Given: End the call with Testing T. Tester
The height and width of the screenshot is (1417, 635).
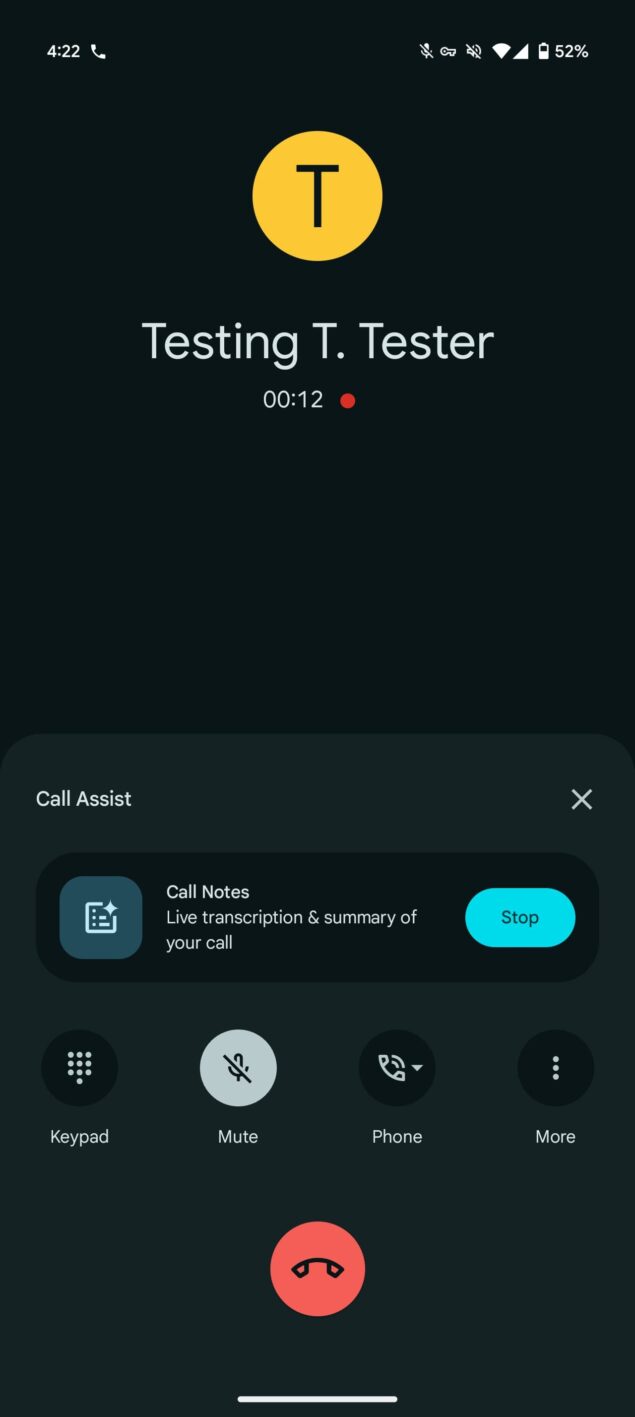Looking at the screenshot, I should click(317, 1269).
